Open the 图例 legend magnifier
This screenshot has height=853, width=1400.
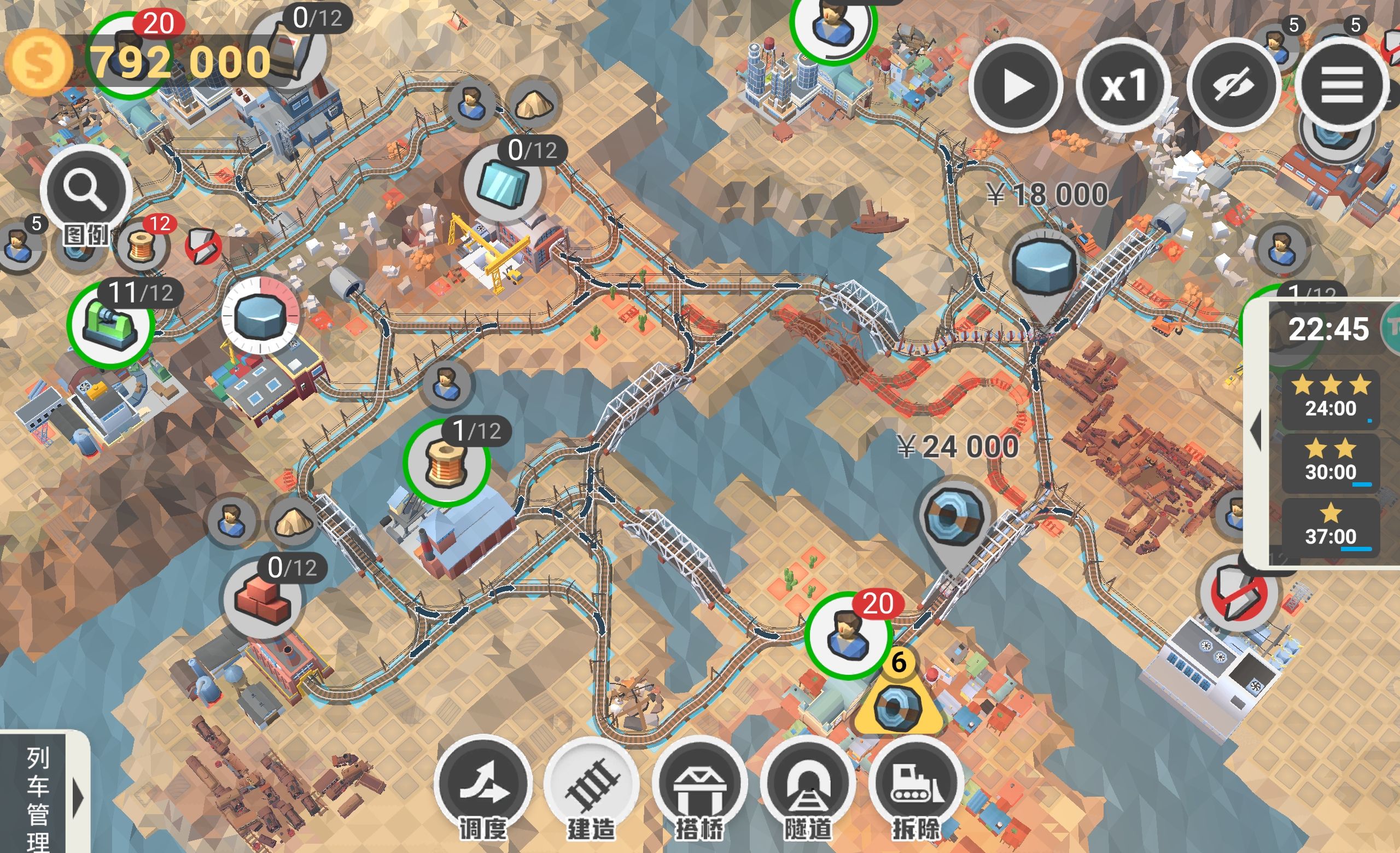coord(85,190)
